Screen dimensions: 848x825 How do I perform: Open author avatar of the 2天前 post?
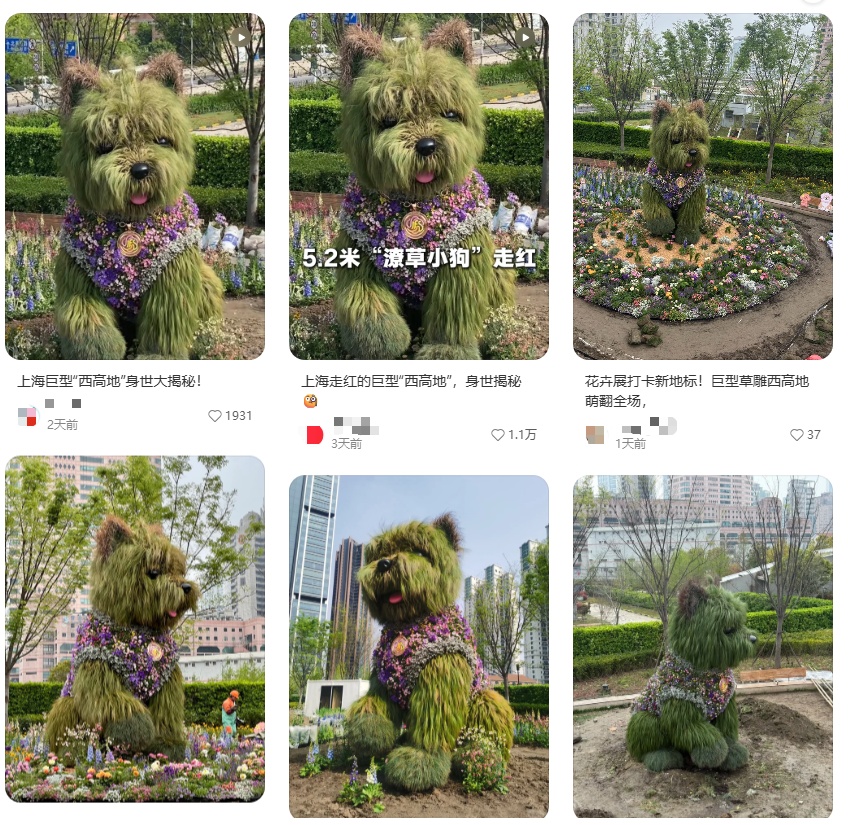[x=27, y=416]
